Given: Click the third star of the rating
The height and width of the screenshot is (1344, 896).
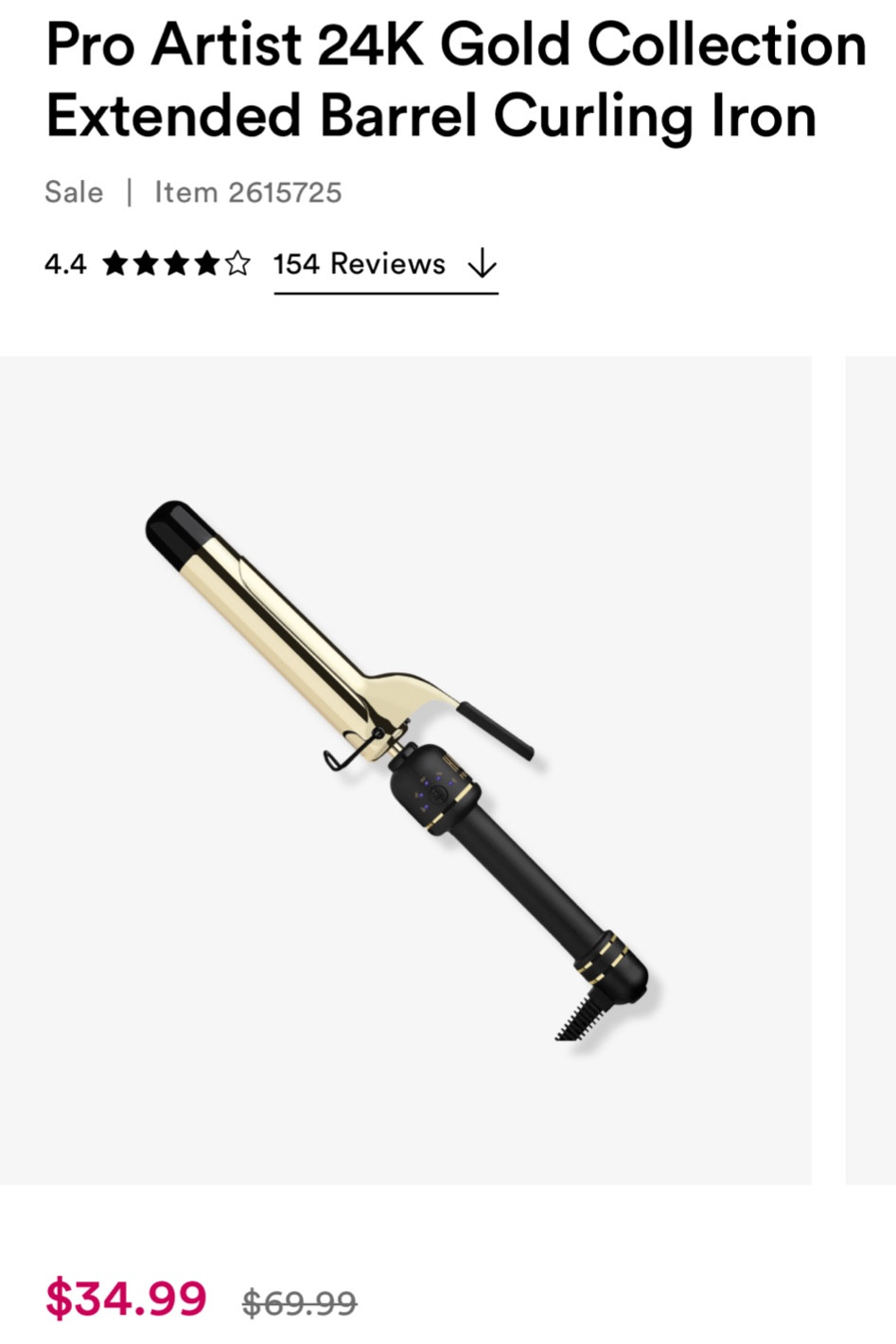Looking at the screenshot, I should (173, 263).
